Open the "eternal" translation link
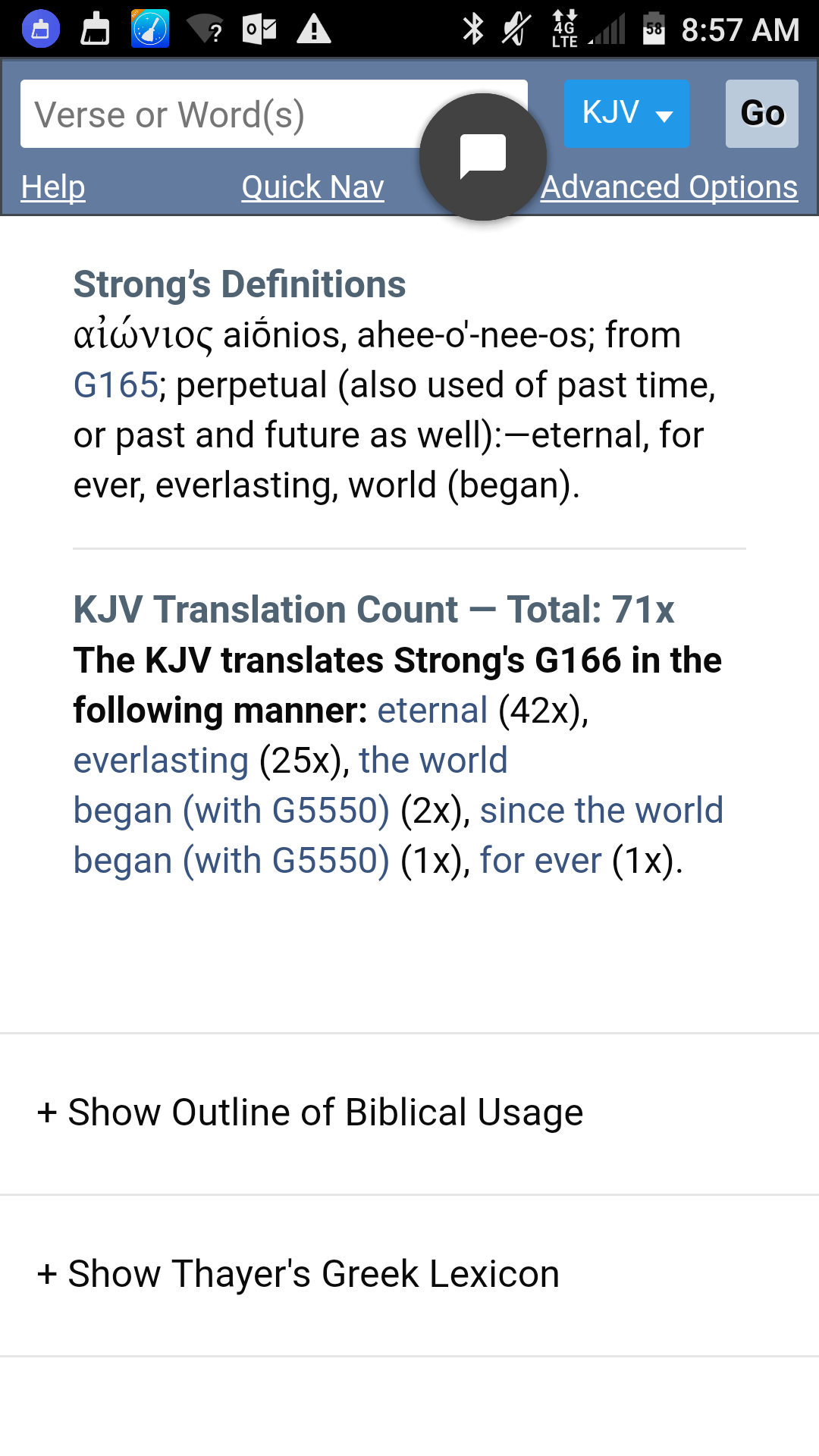The image size is (819, 1456). coord(432,711)
